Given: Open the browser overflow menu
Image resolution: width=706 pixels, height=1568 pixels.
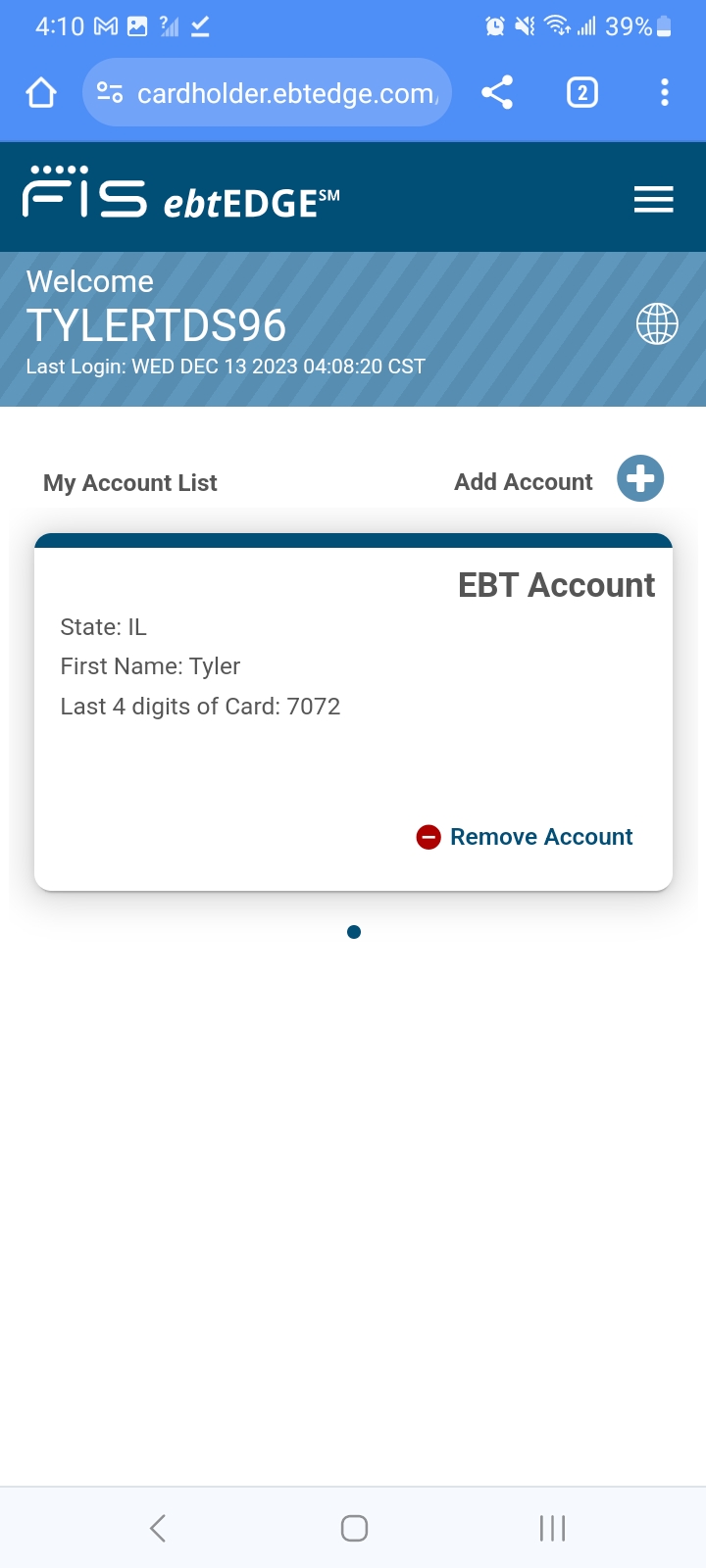Looking at the screenshot, I should [x=665, y=93].
